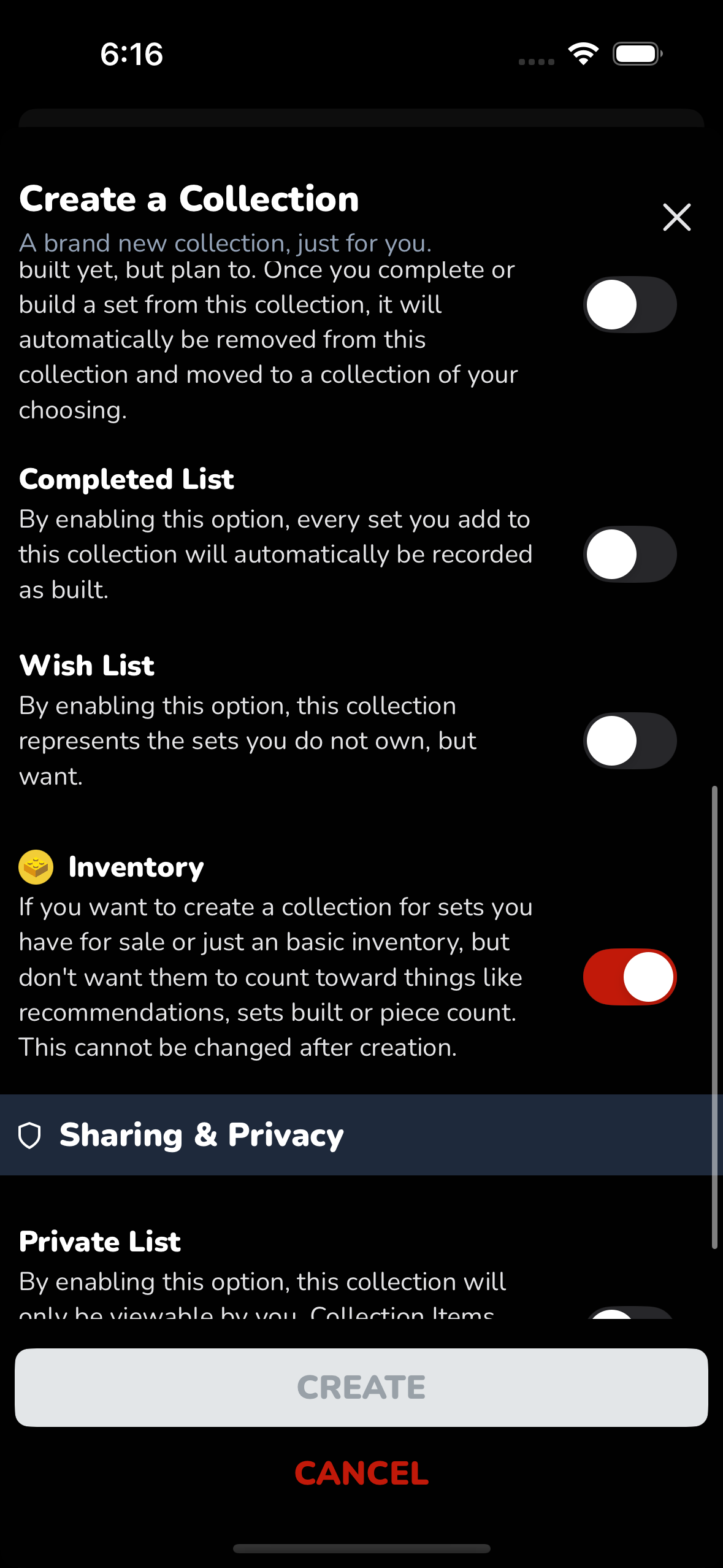The height and width of the screenshot is (1568, 723).
Task: Enable the Completed List toggle
Action: point(629,554)
